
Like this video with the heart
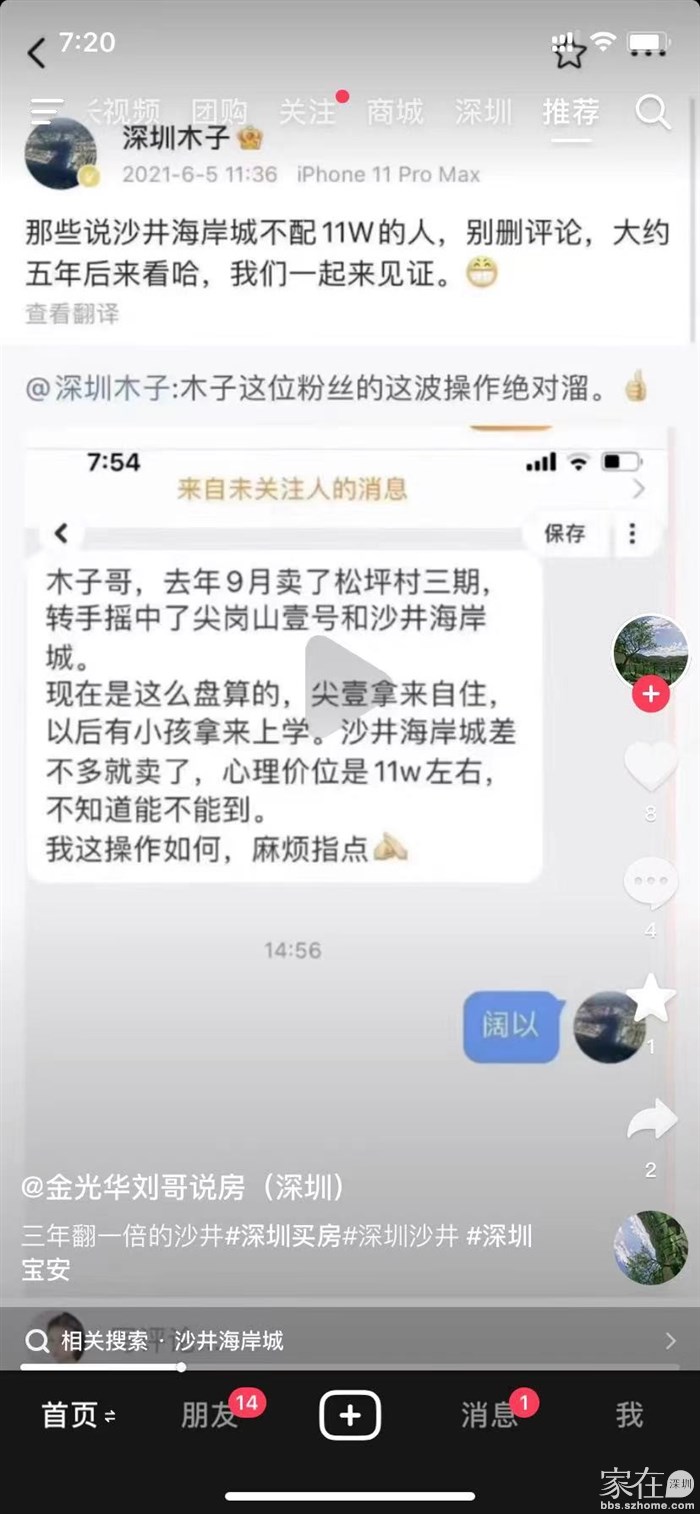(651, 768)
